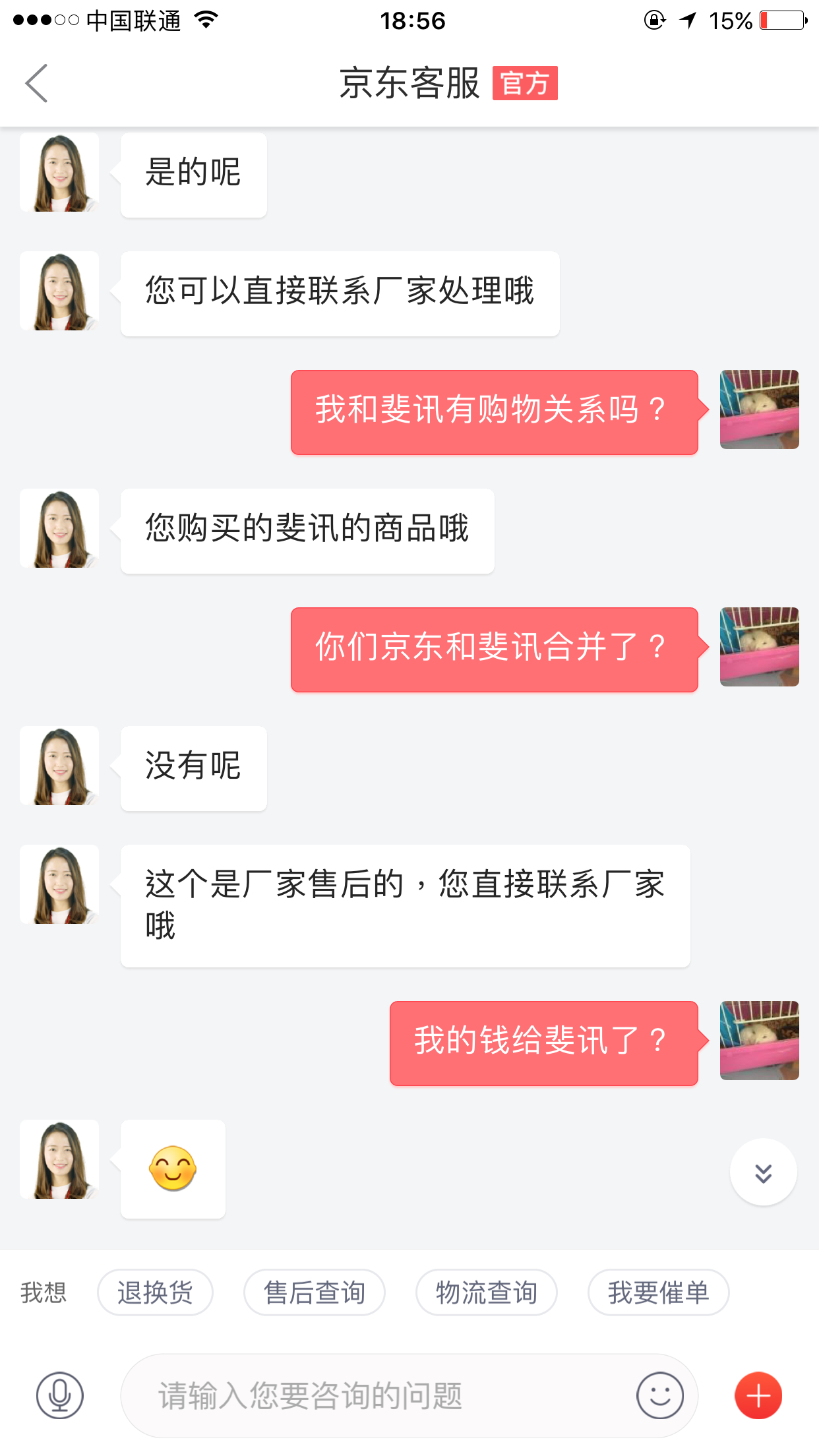Choose the 售后查询 quick option
The height and width of the screenshot is (1456, 819).
(x=315, y=1292)
